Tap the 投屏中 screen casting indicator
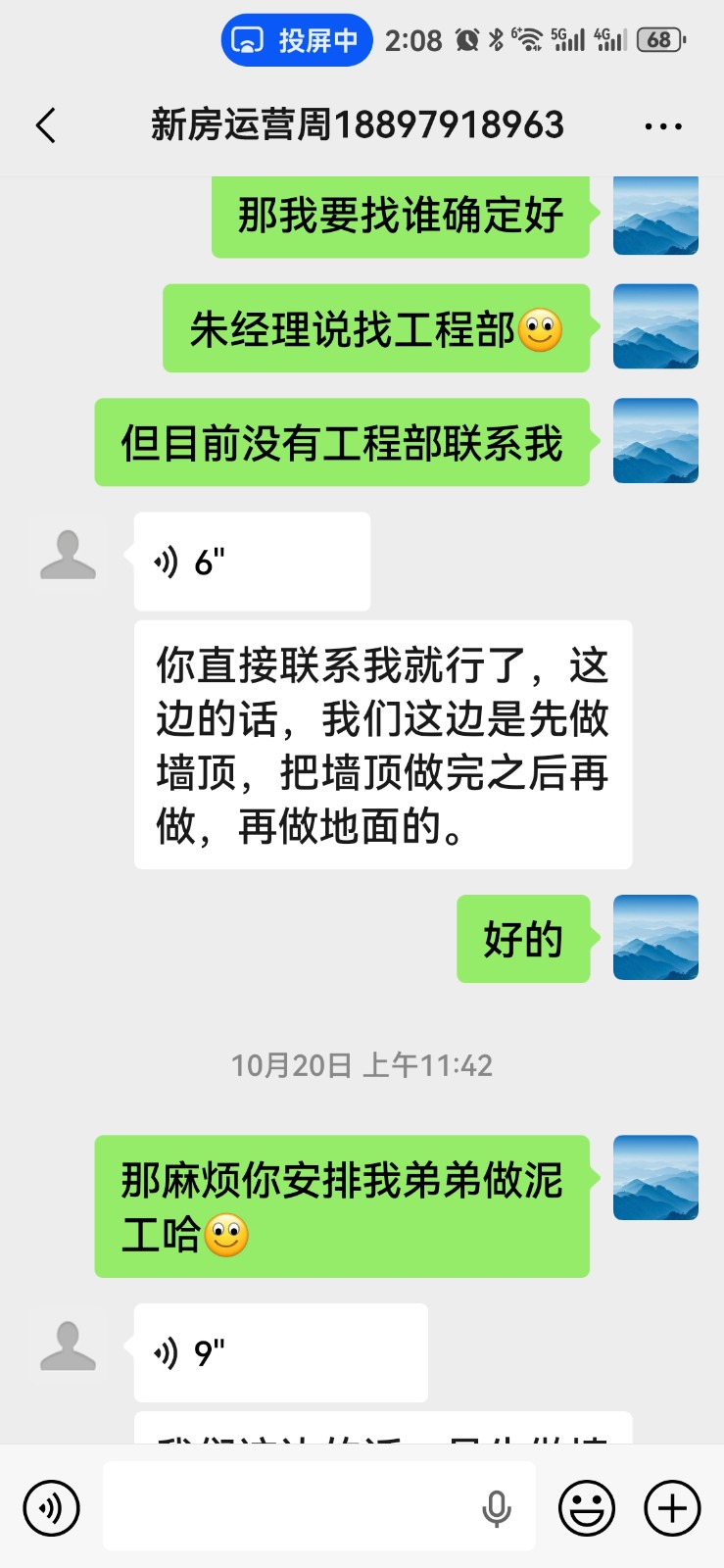This screenshot has width=724, height=1568. [297, 41]
